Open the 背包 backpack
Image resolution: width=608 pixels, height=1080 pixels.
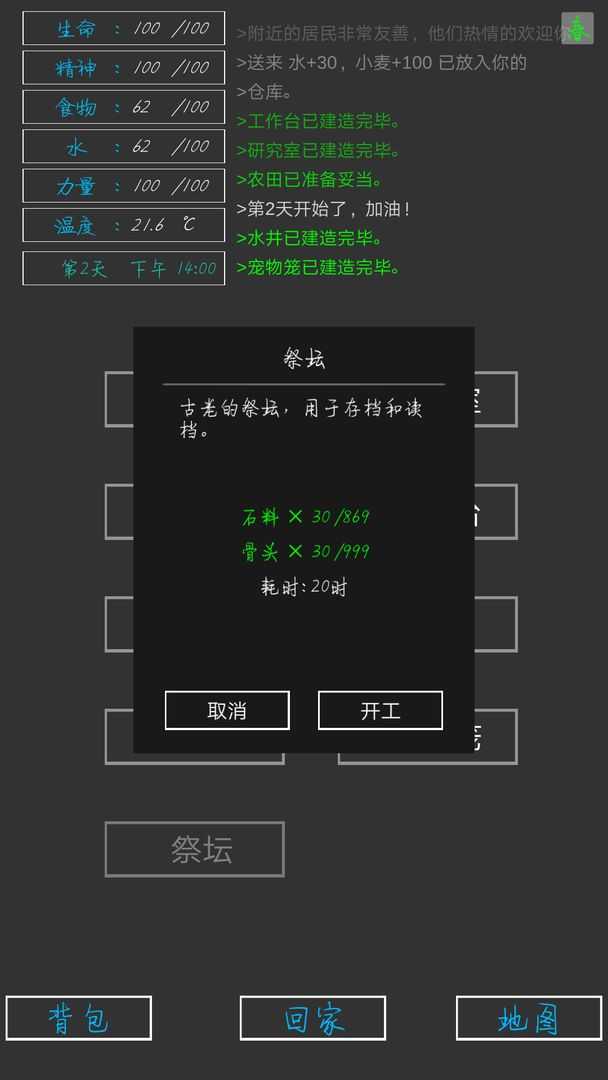tap(79, 1018)
